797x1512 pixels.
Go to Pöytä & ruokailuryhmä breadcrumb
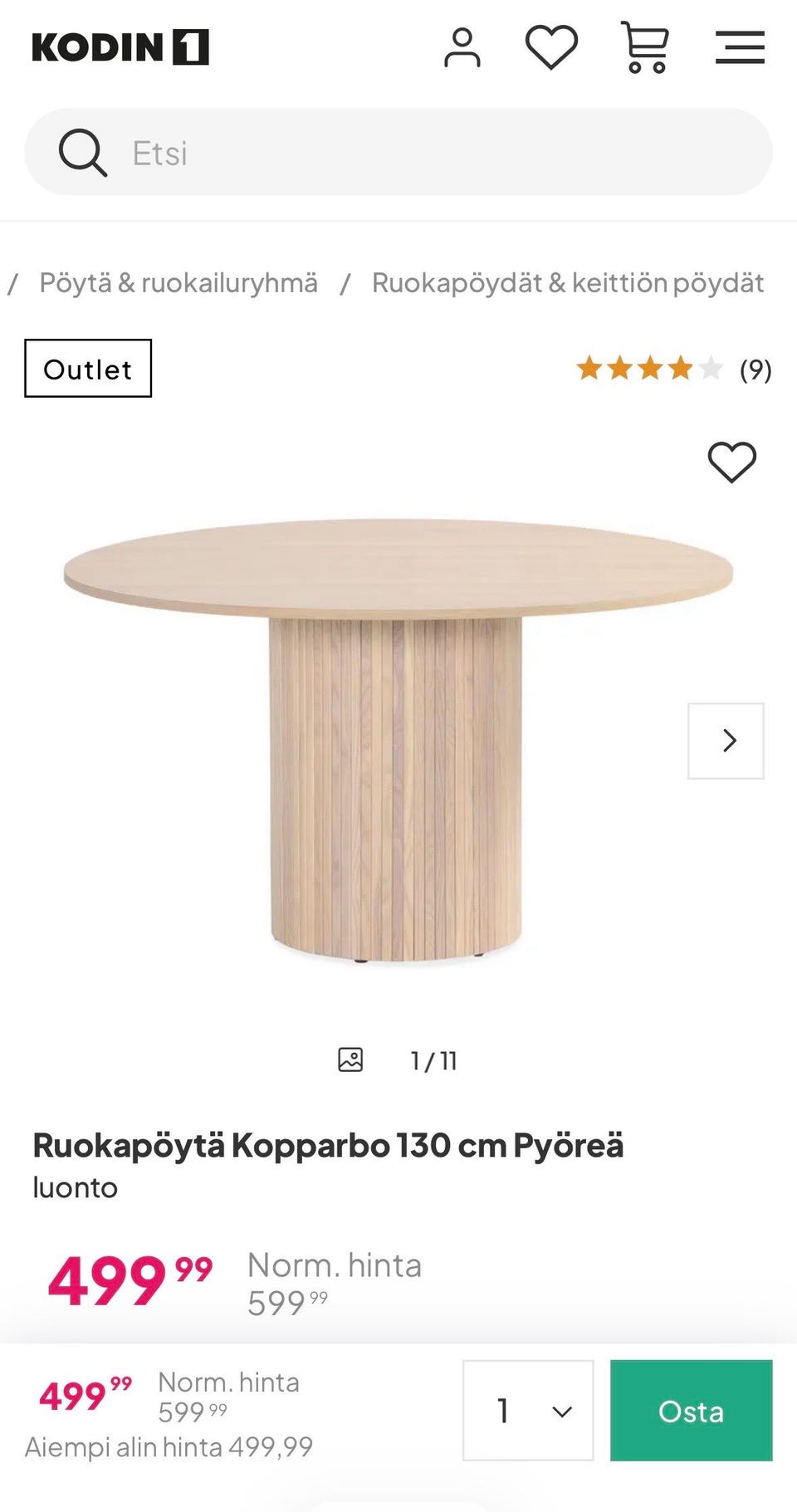[x=178, y=283]
